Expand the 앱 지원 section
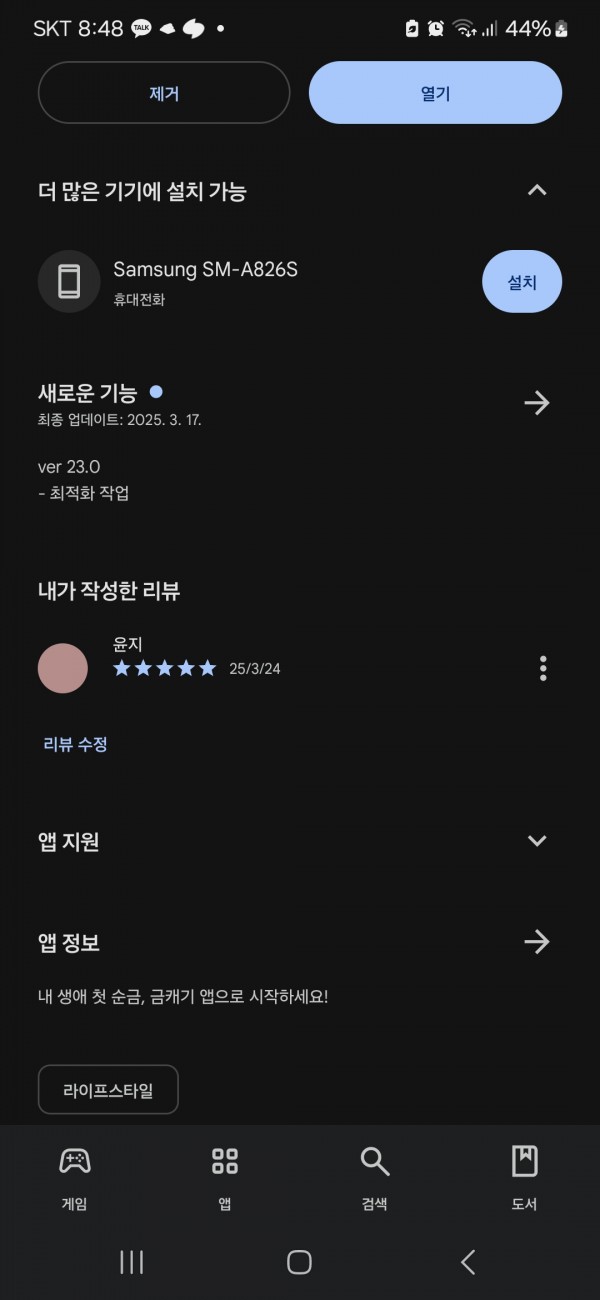600x1300 pixels. pyautogui.click(x=537, y=841)
